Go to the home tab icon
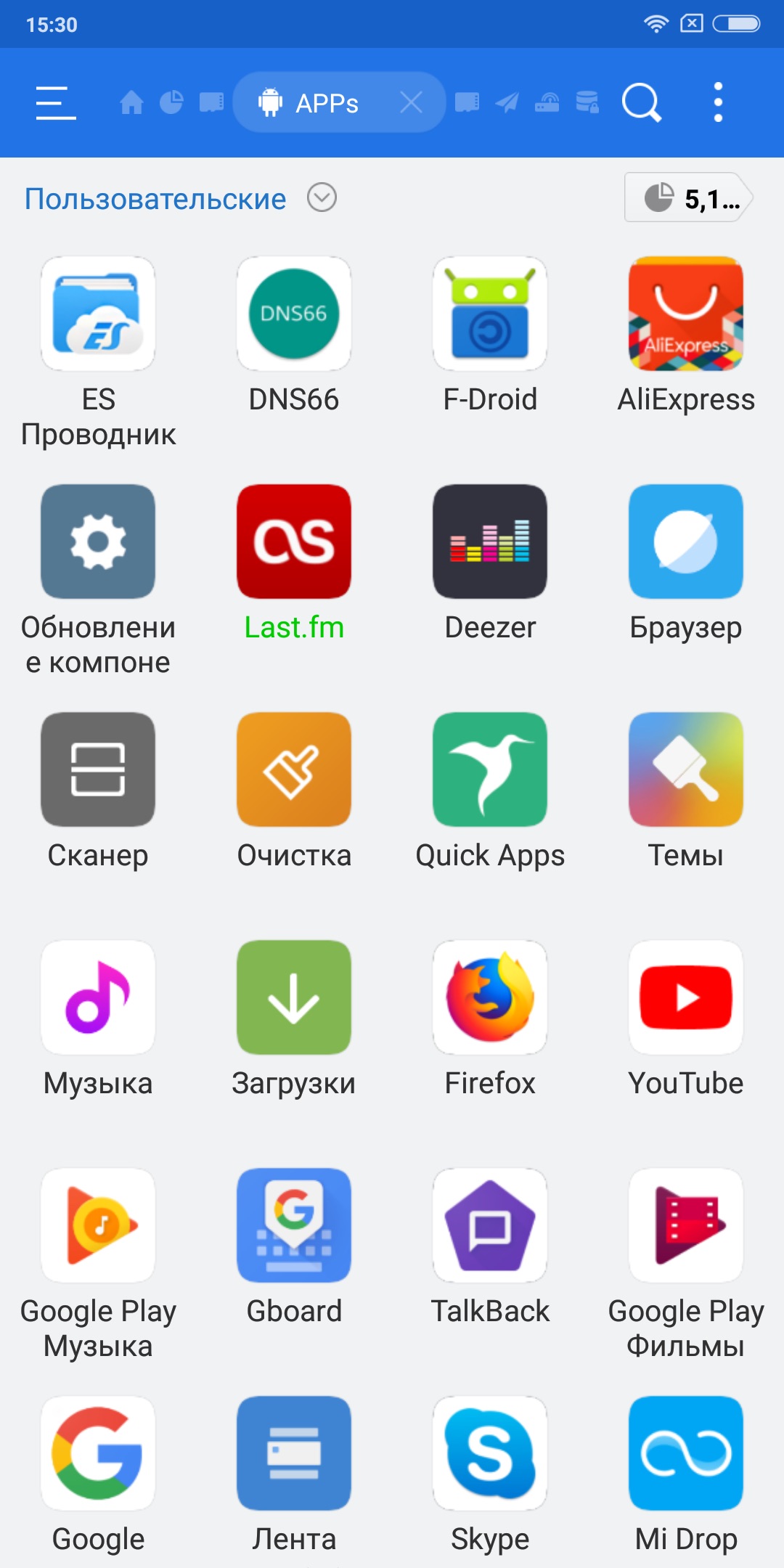 (131, 102)
